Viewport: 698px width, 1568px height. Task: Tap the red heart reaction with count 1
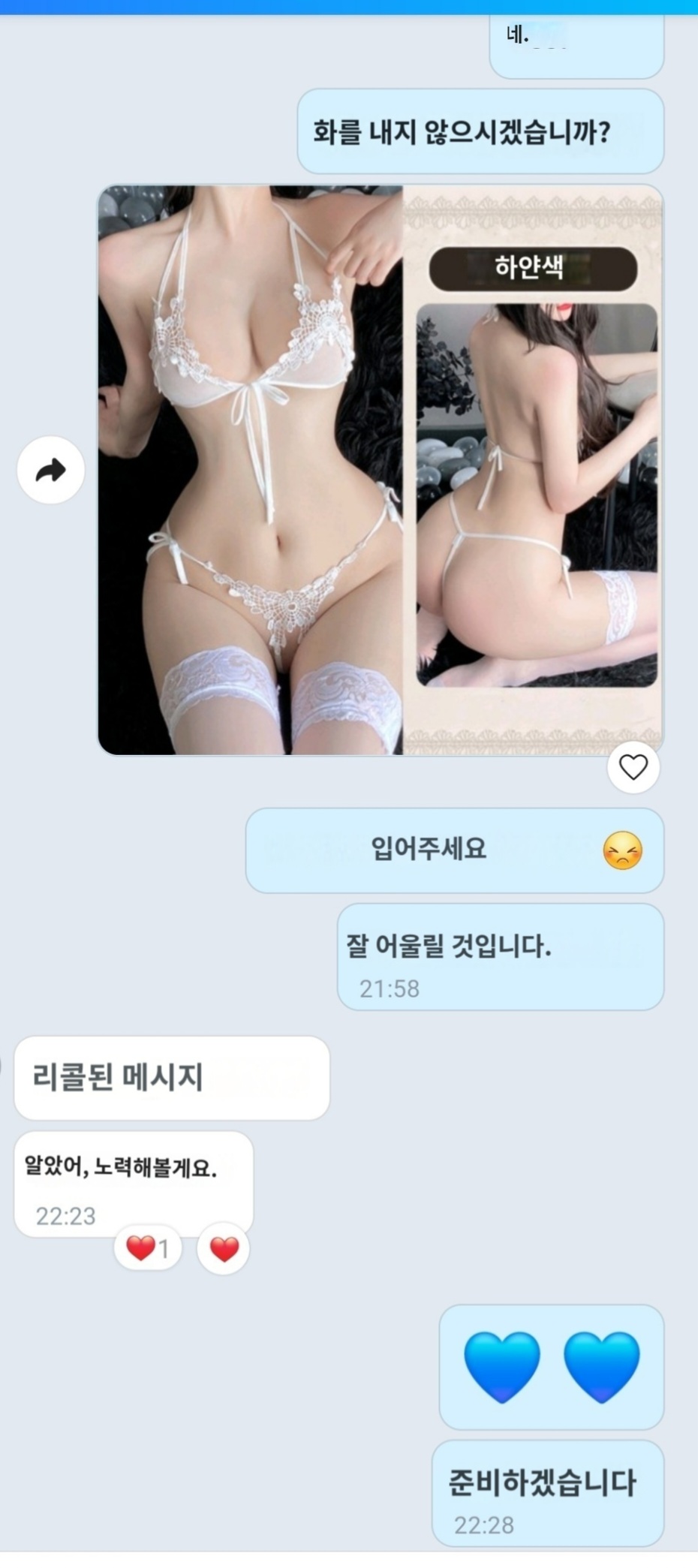pos(147,1248)
